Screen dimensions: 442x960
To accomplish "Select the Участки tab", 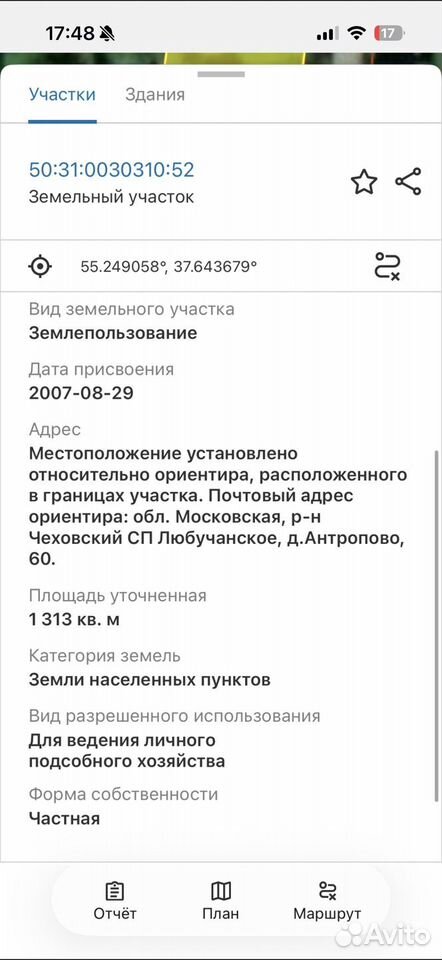I will (x=62, y=95).
